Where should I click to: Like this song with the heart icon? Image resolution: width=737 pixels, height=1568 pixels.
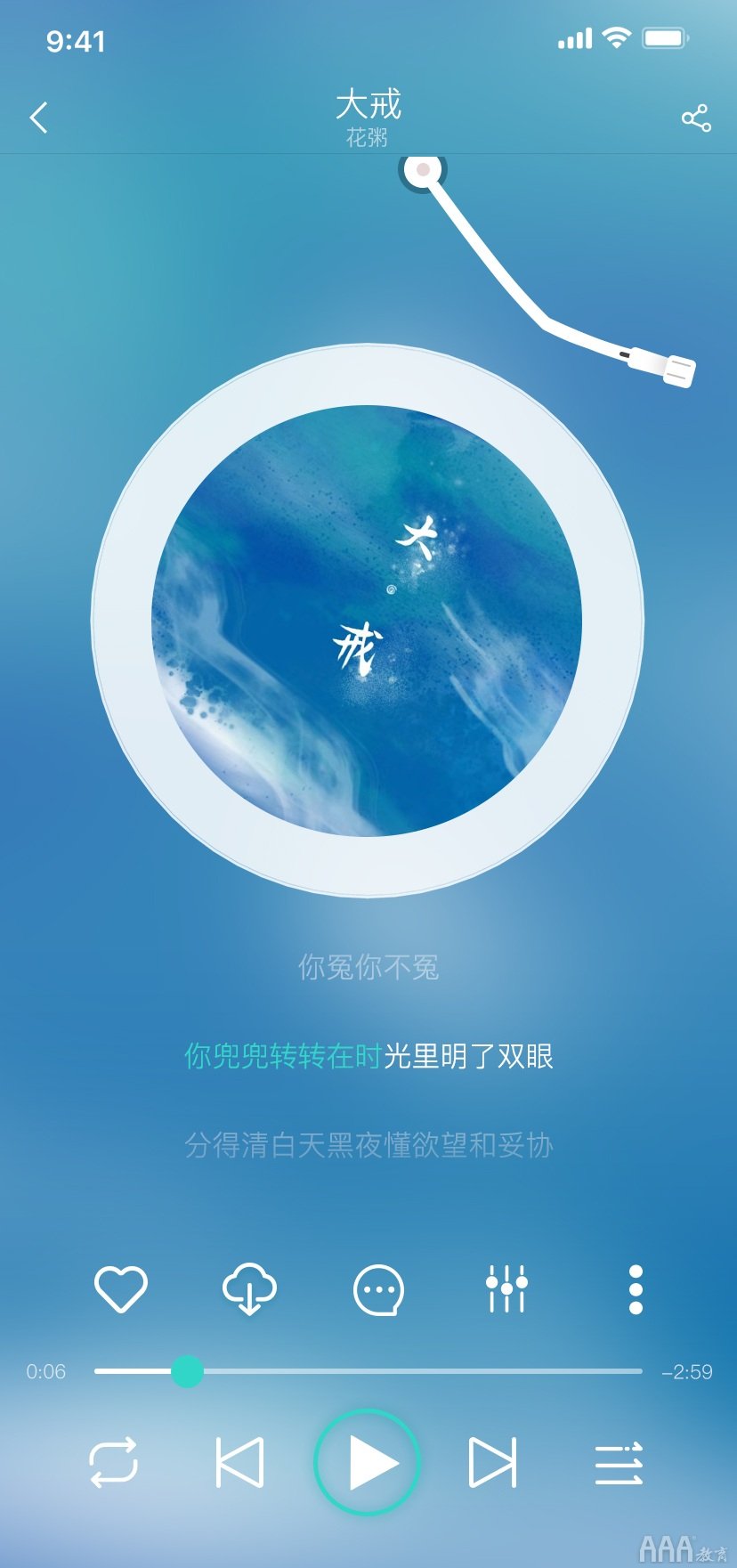[121, 1288]
